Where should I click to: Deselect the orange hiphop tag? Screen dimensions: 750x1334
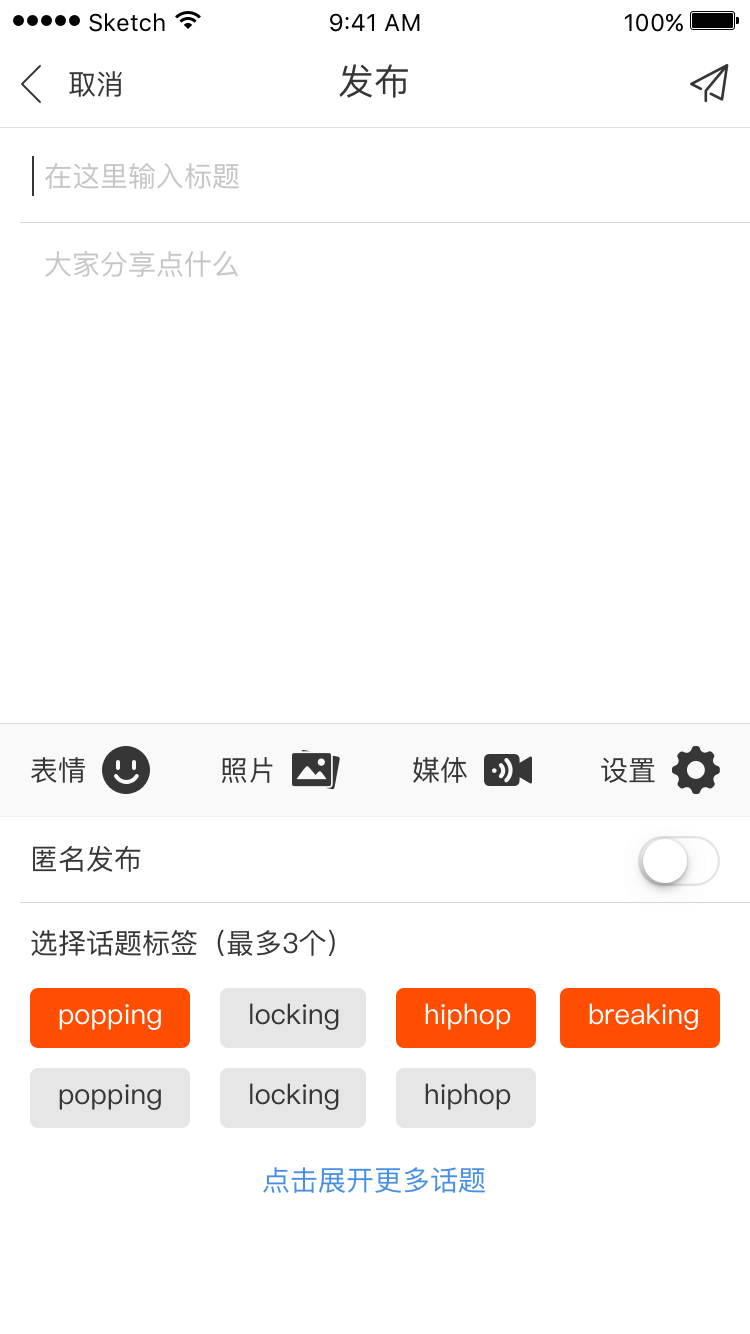point(466,1018)
